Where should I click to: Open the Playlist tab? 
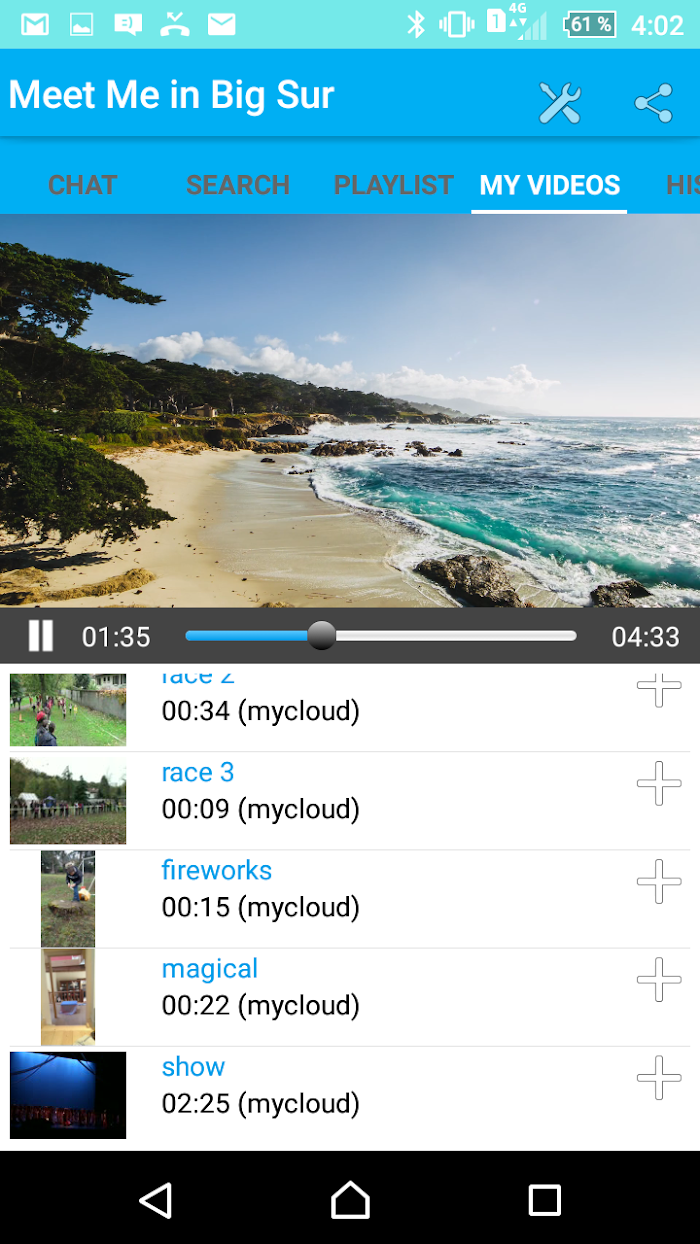tap(394, 185)
